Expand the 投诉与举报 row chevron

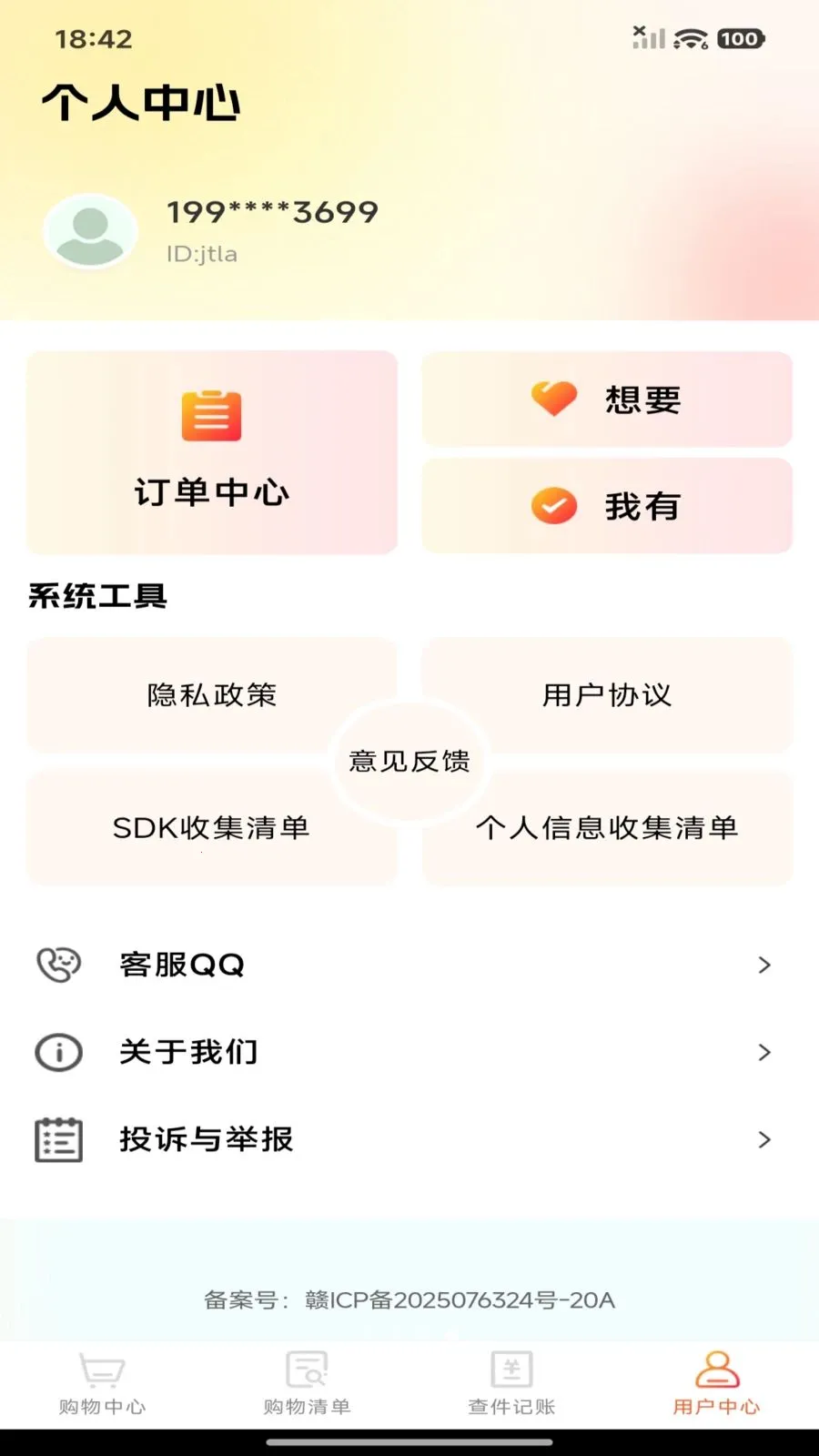tap(763, 1139)
